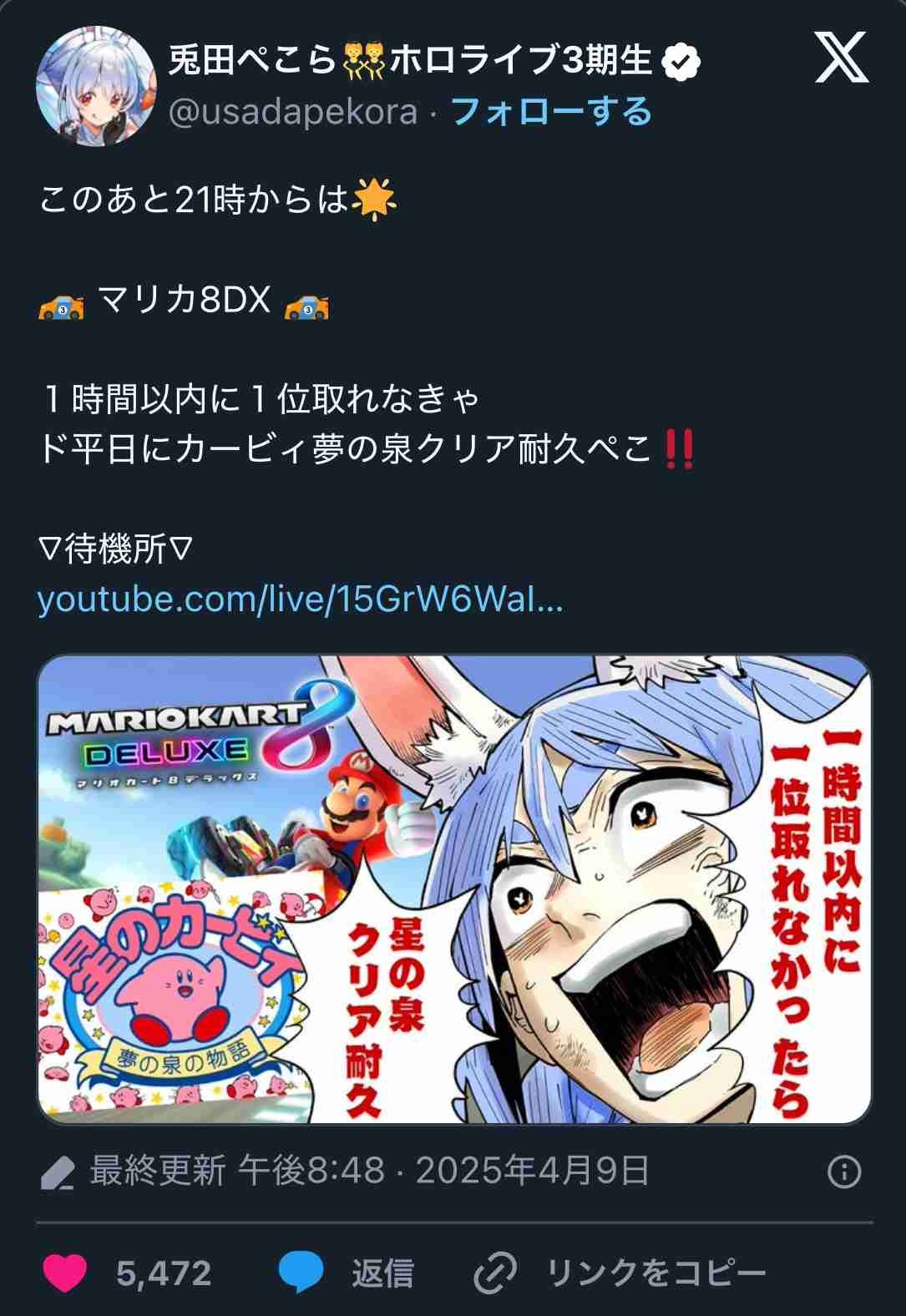Screen dimensions: 906x1316
Task: Tap the フォローする follow link
Action: [551, 111]
